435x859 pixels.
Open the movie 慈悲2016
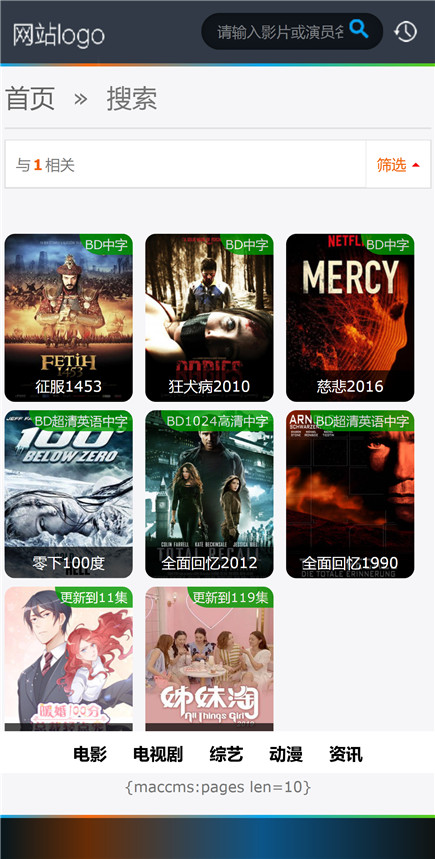pos(350,318)
